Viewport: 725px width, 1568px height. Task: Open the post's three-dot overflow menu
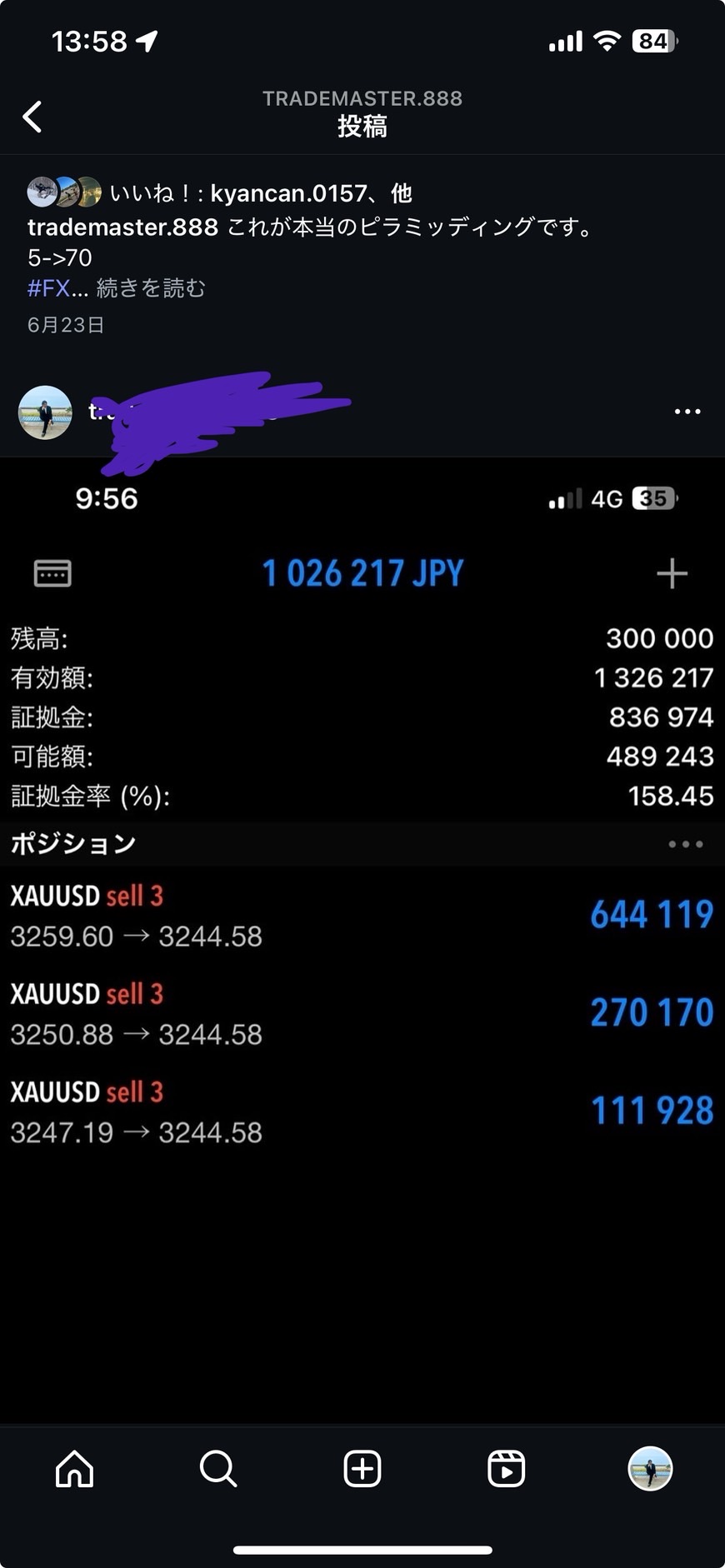[x=687, y=412]
